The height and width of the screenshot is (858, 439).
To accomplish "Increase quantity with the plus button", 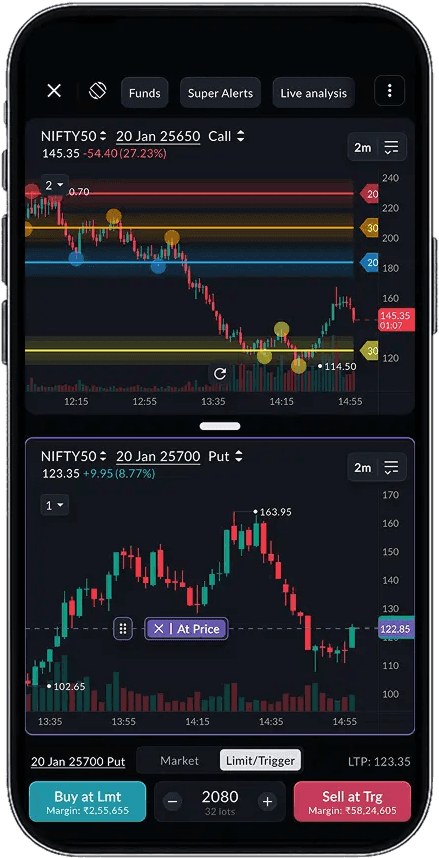I will tap(267, 802).
